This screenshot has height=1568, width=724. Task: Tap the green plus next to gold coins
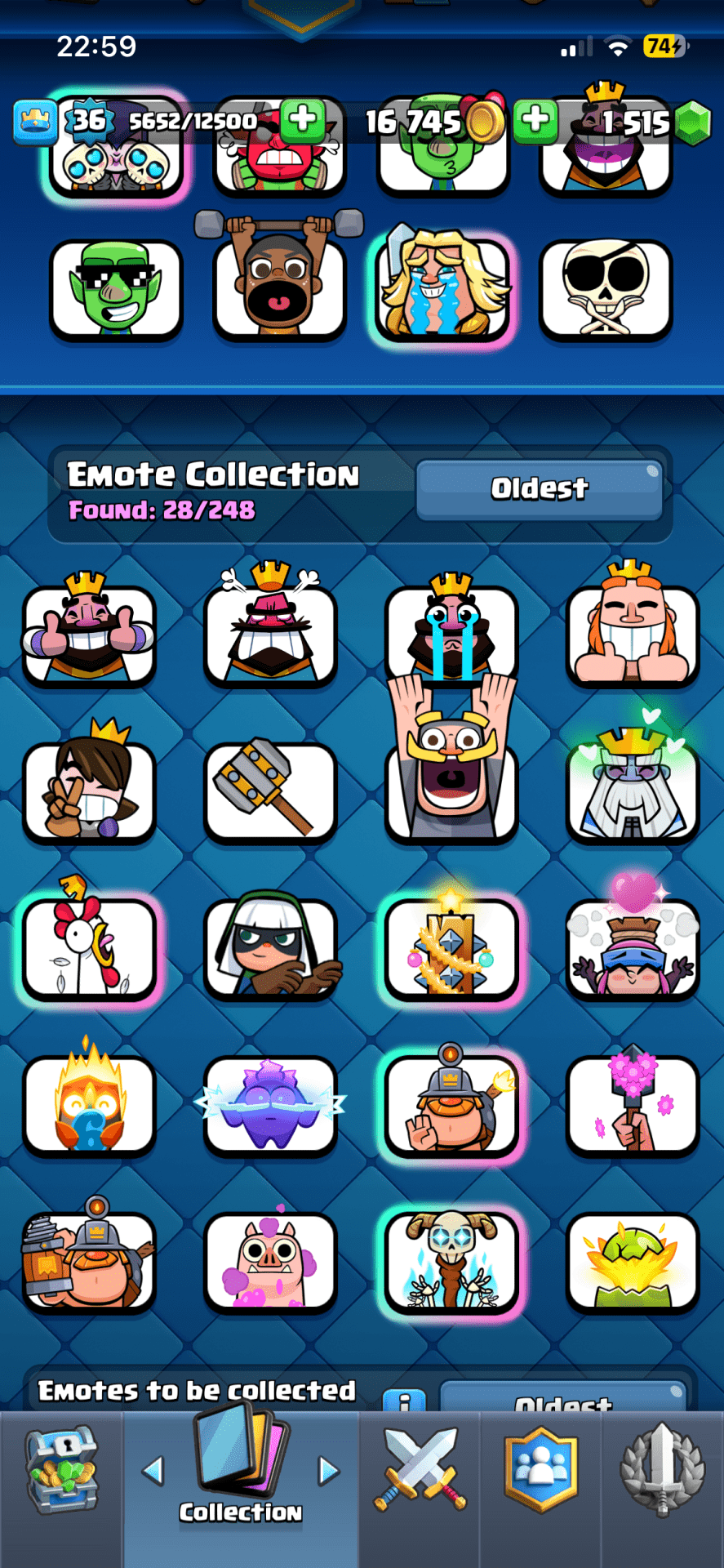(535, 119)
